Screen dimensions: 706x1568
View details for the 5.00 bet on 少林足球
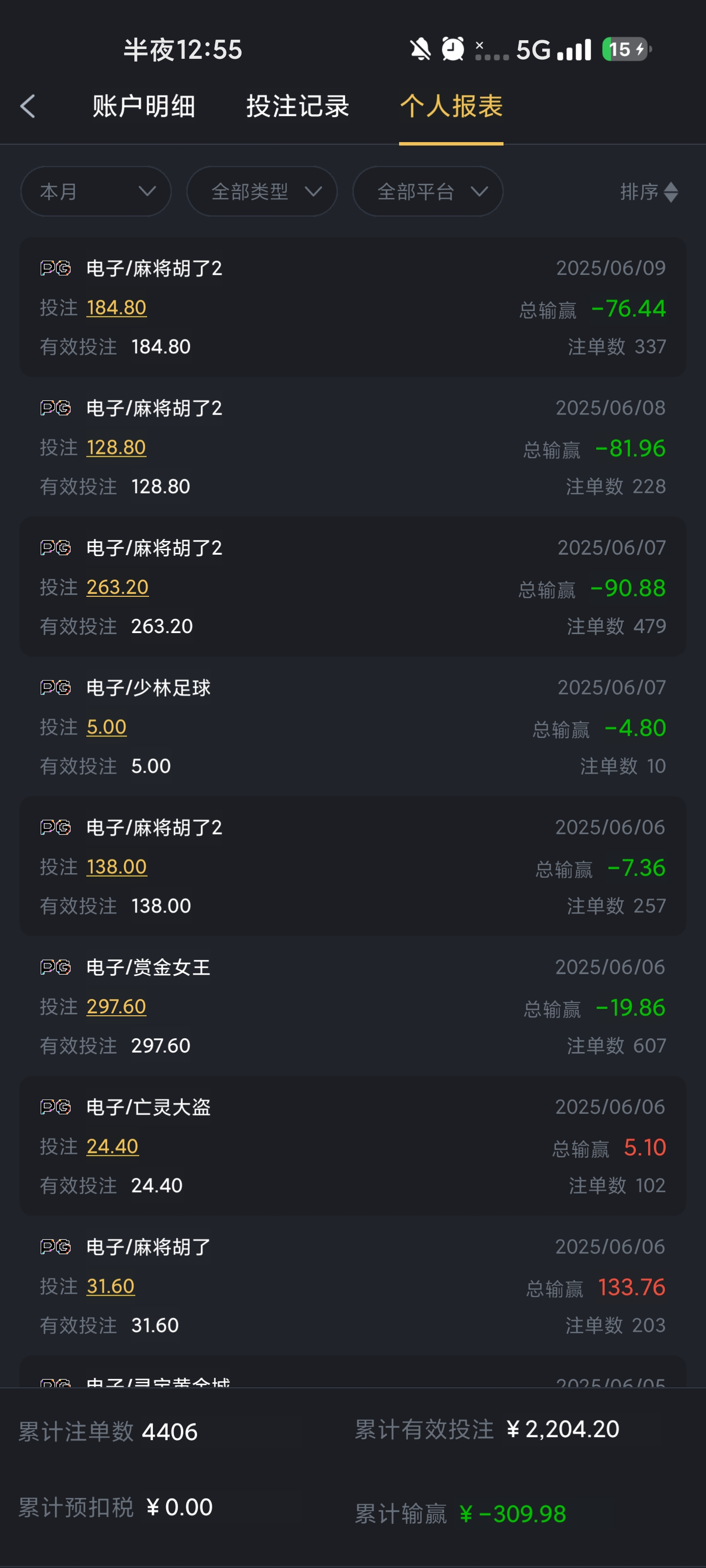[x=106, y=727]
